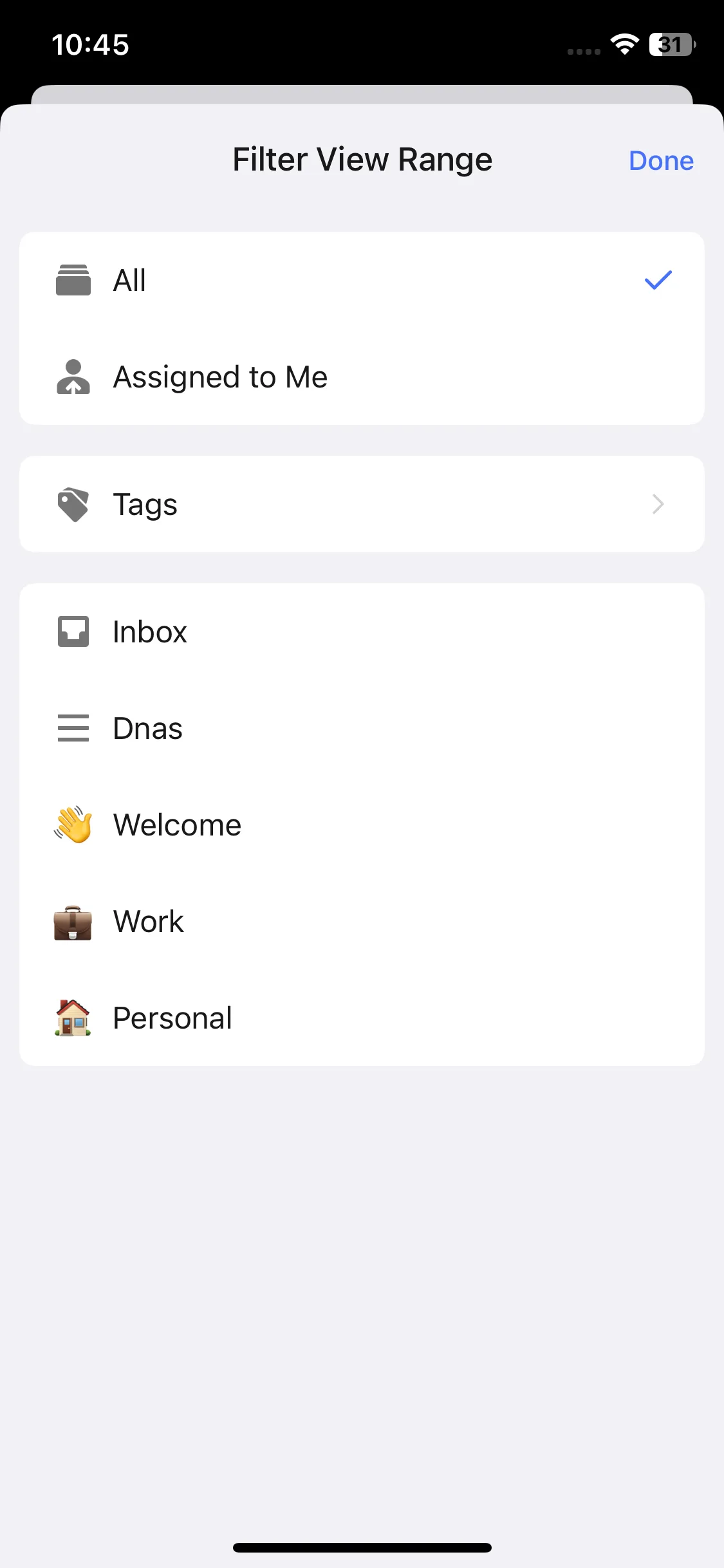This screenshot has width=724, height=1568.
Task: Pick the Welcome list
Action: (362, 825)
